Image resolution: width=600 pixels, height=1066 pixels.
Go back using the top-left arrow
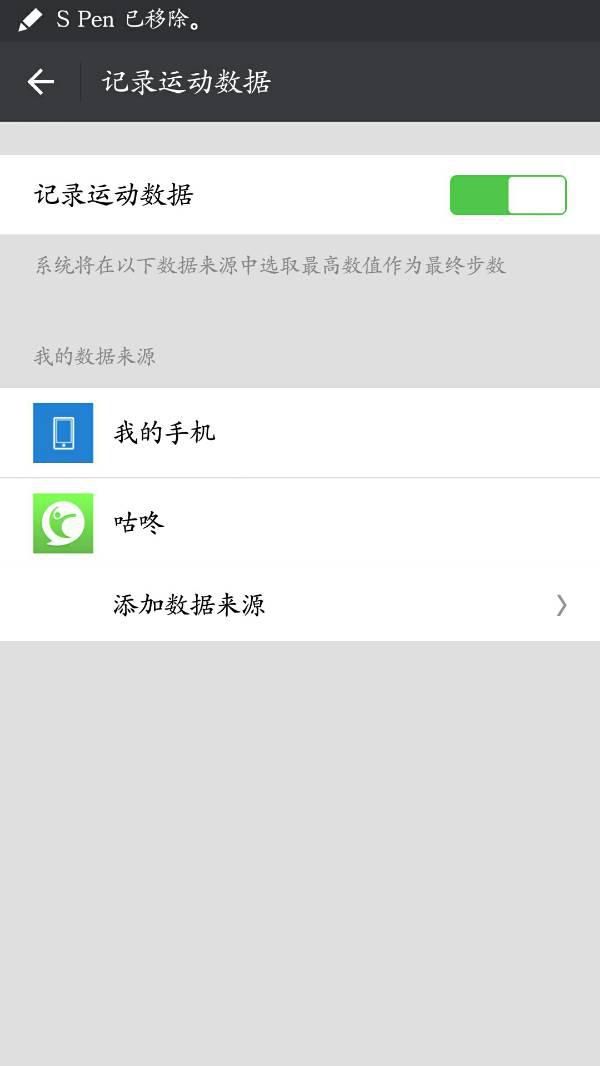(x=41, y=82)
